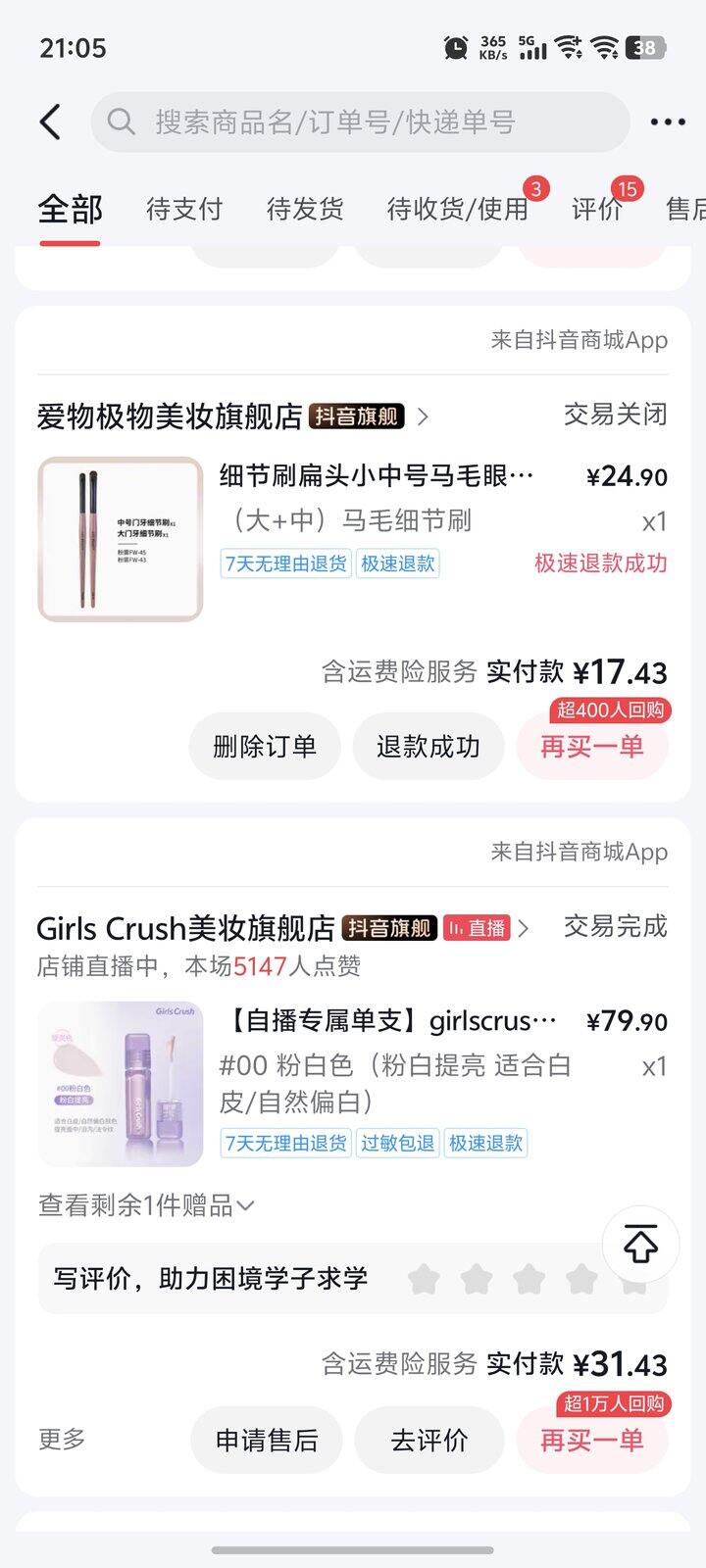Expand 查看剩余1件赠品
This screenshot has height=1568, width=706.
click(x=145, y=1205)
